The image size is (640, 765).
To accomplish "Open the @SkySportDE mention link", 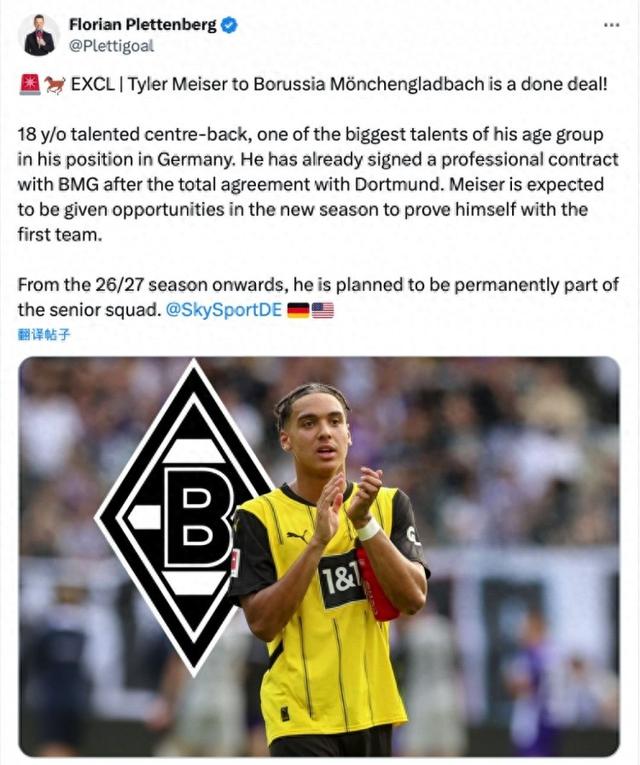I will (x=223, y=310).
